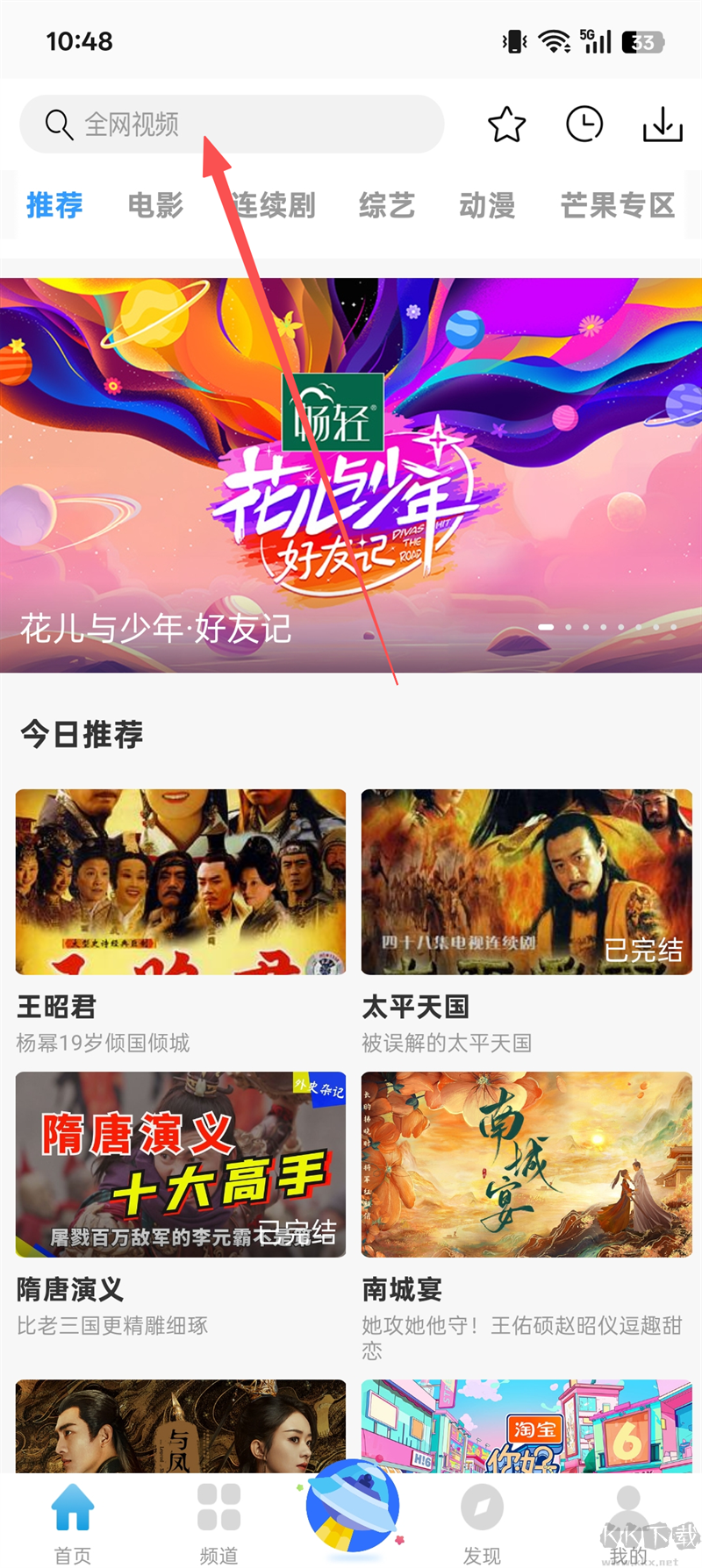This screenshot has width=702, height=1568.
Task: Switch to the 综艺 tab
Action: 386,205
